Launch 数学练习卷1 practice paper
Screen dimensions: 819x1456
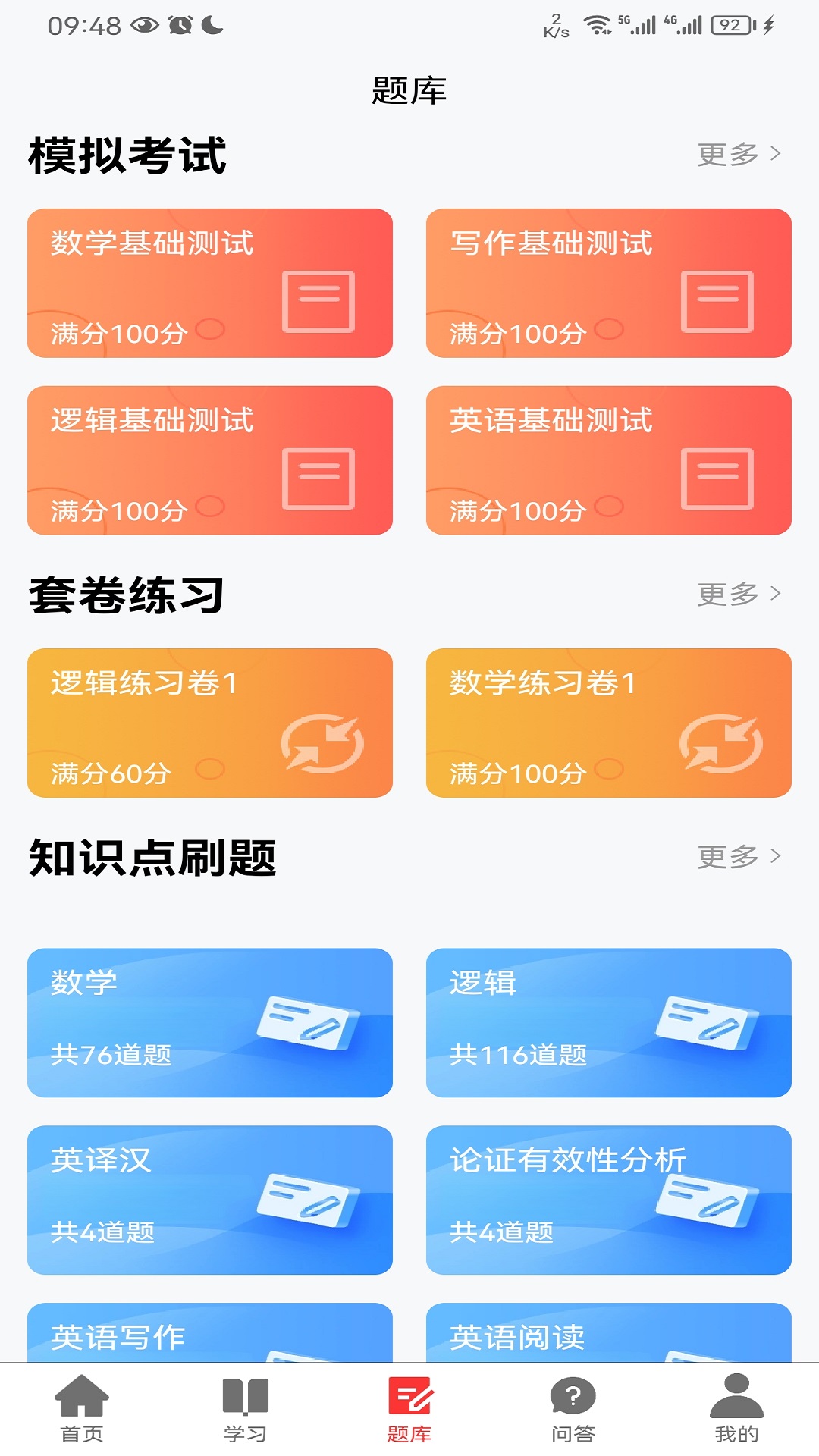608,723
